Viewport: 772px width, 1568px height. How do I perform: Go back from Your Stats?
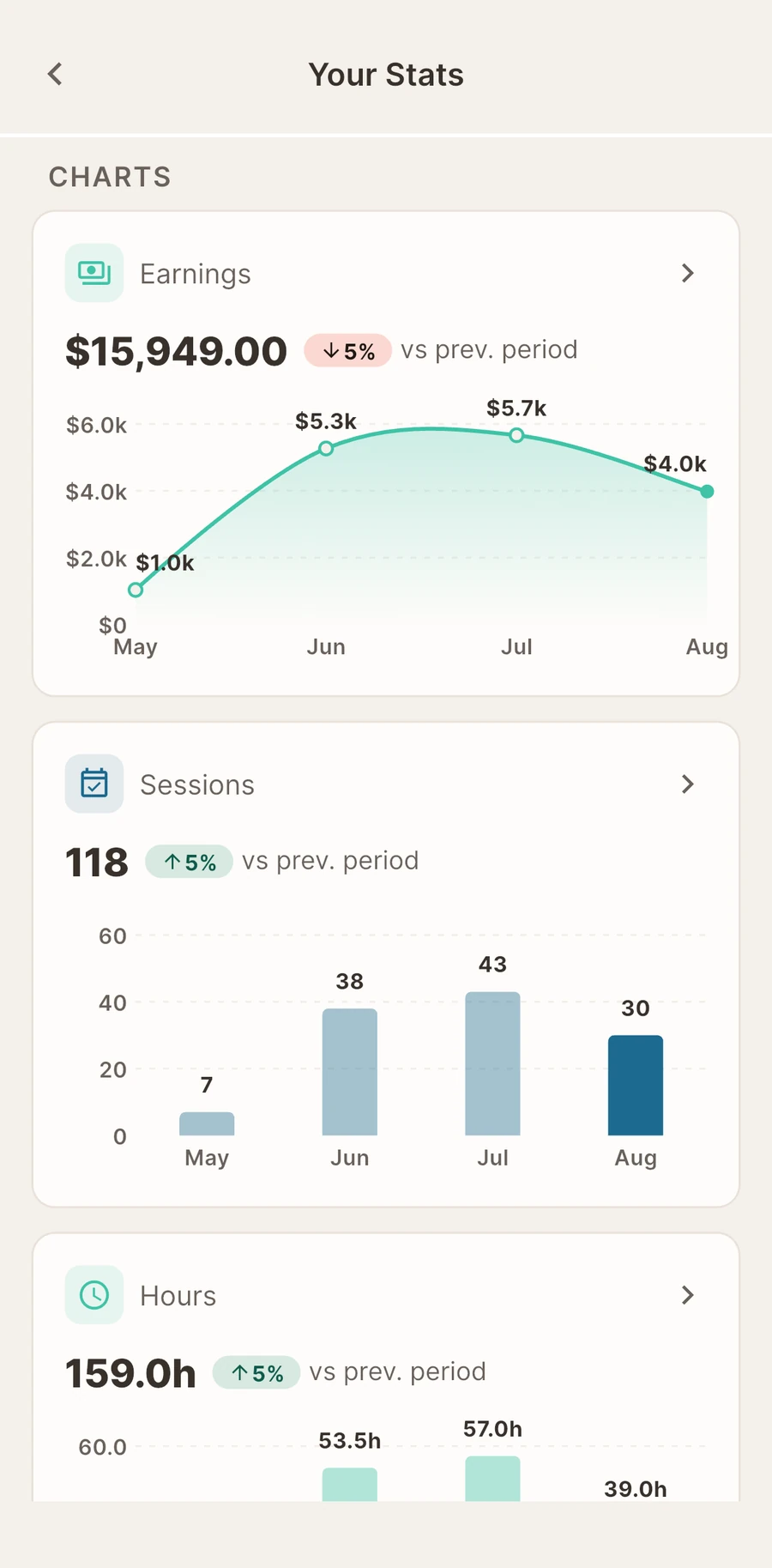pos(55,75)
